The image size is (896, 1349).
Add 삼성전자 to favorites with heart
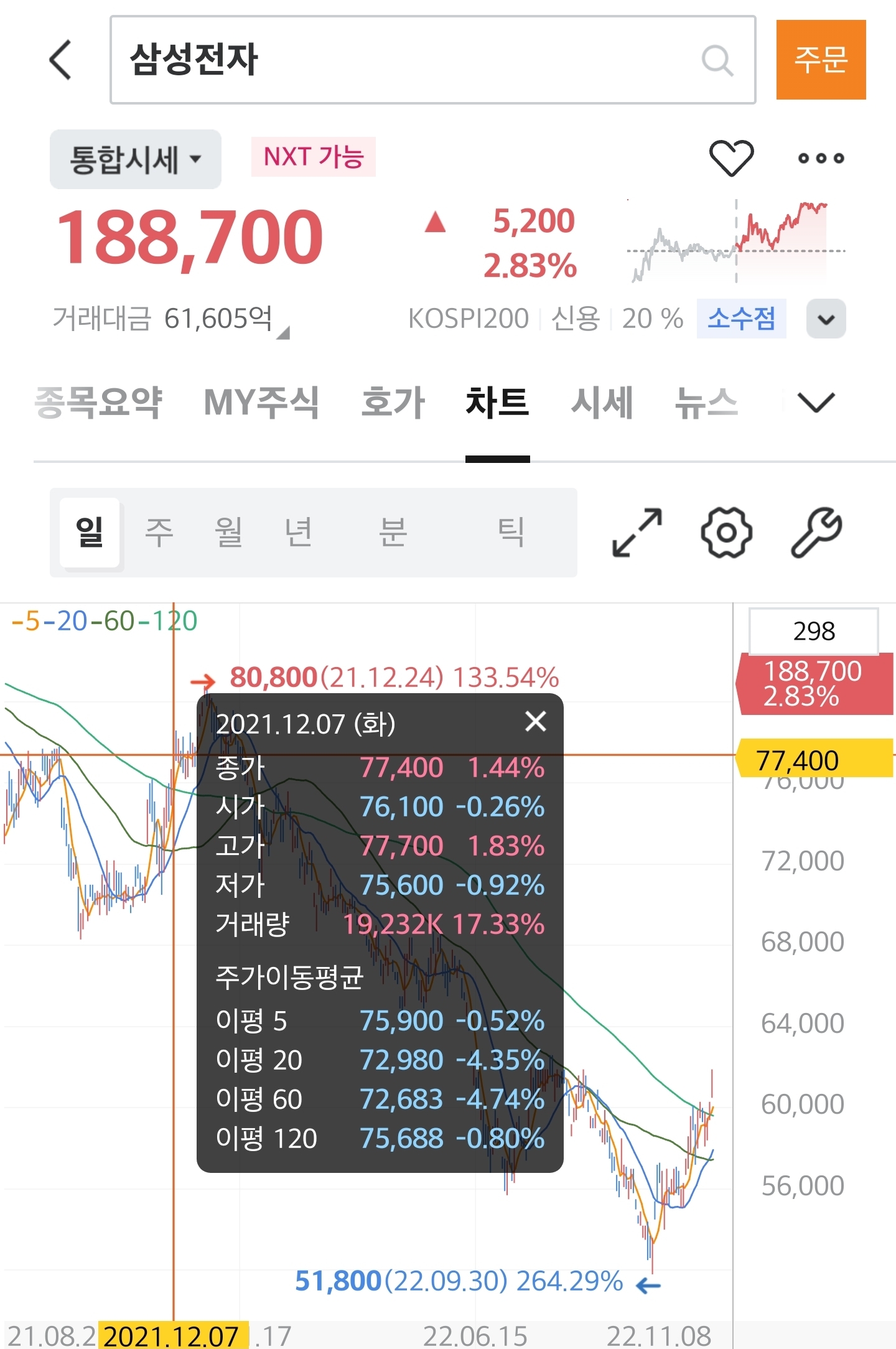pos(731,158)
